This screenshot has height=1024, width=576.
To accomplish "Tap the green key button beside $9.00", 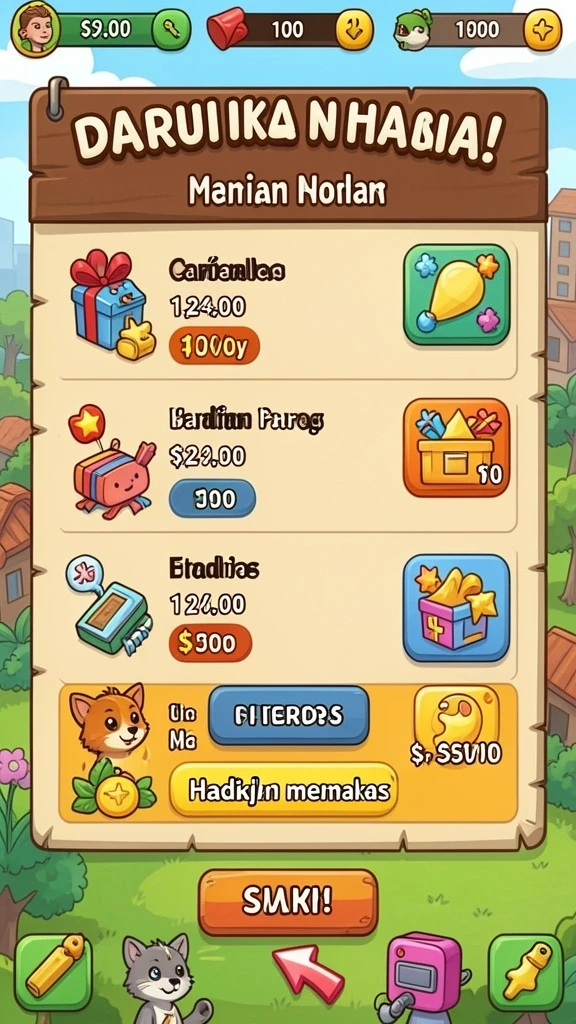I will [171, 29].
